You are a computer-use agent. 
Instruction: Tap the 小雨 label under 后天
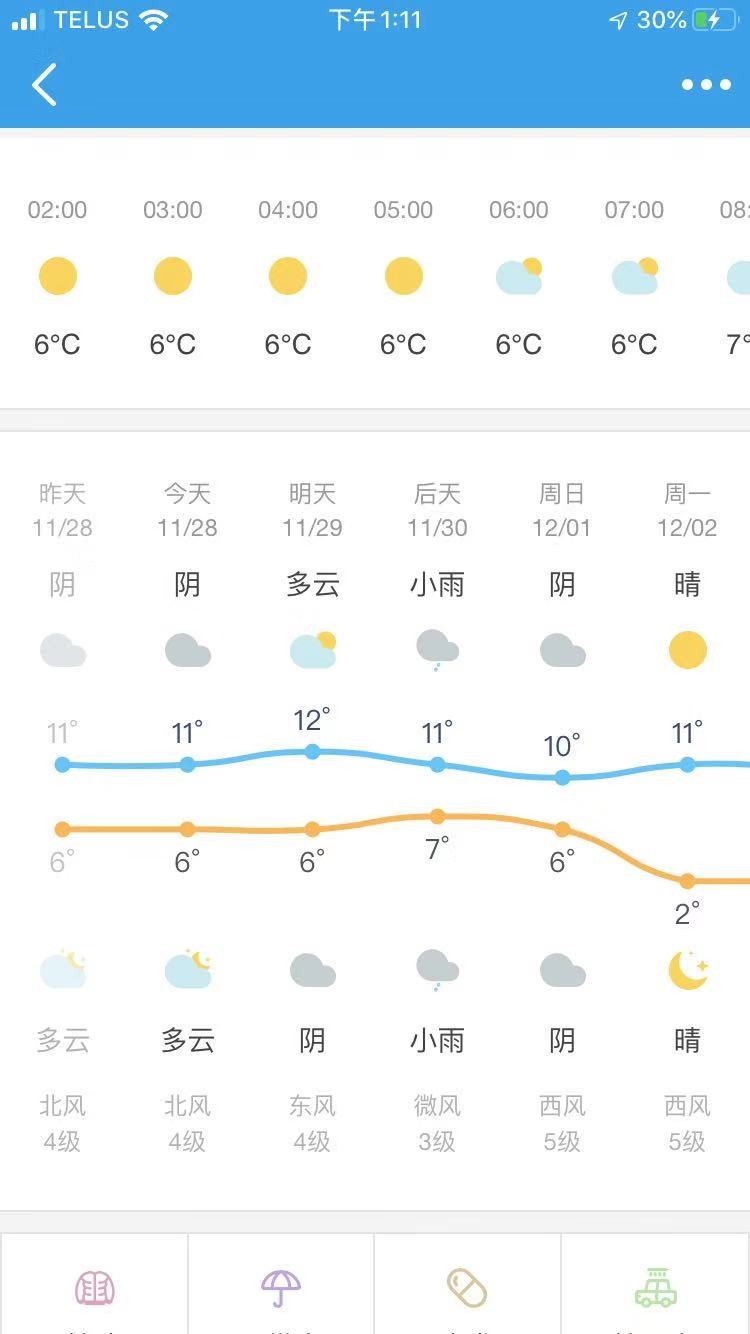pyautogui.click(x=437, y=1040)
